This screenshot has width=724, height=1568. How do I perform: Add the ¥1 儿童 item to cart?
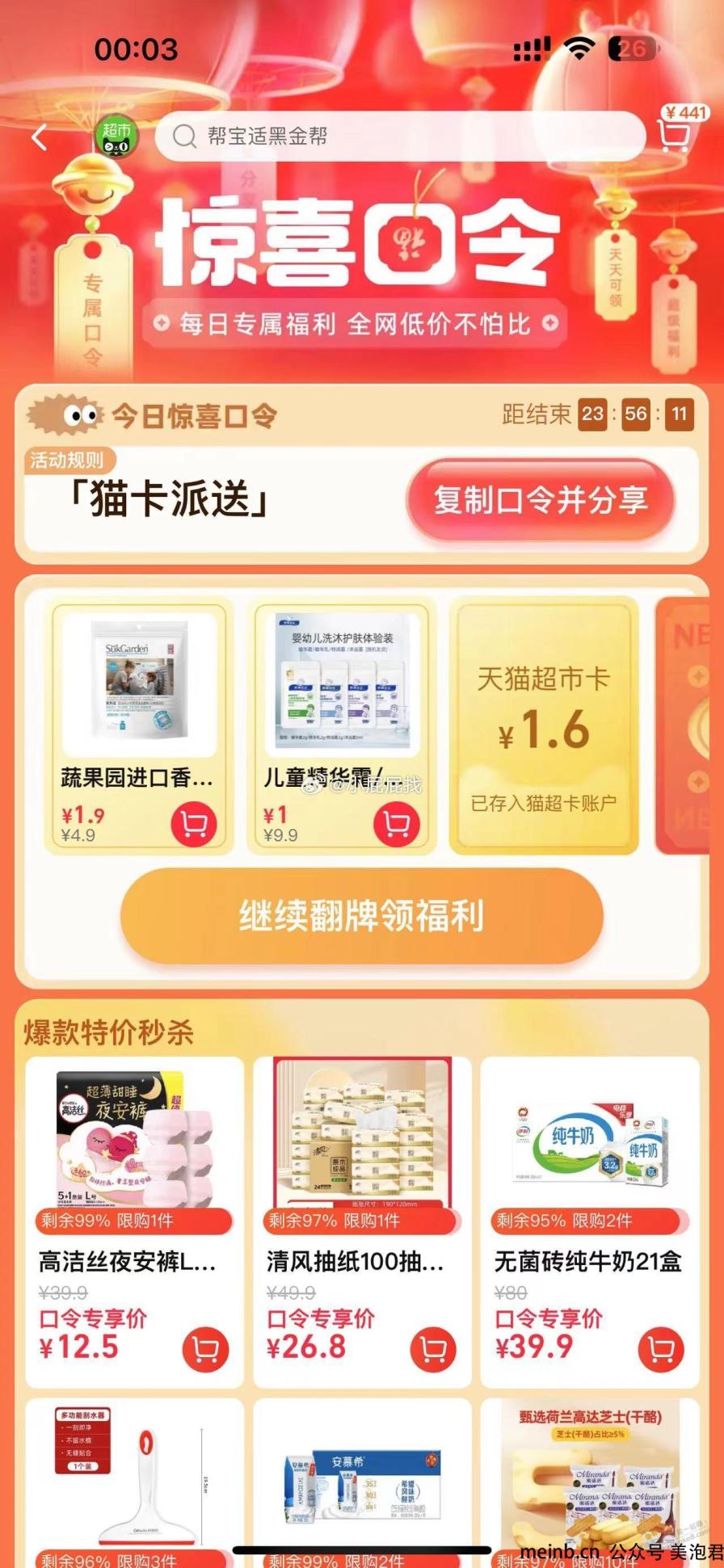click(x=397, y=824)
